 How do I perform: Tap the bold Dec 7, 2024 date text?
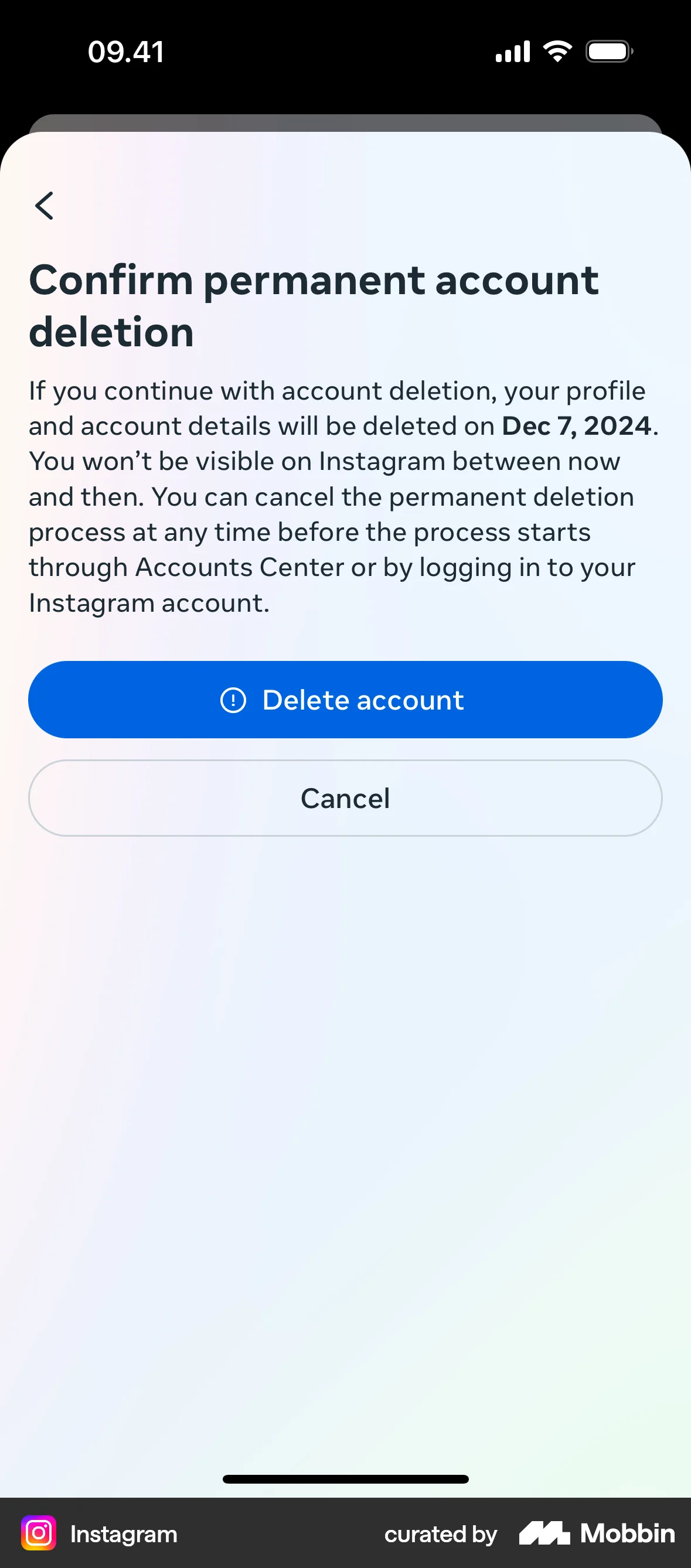pyautogui.click(x=576, y=425)
